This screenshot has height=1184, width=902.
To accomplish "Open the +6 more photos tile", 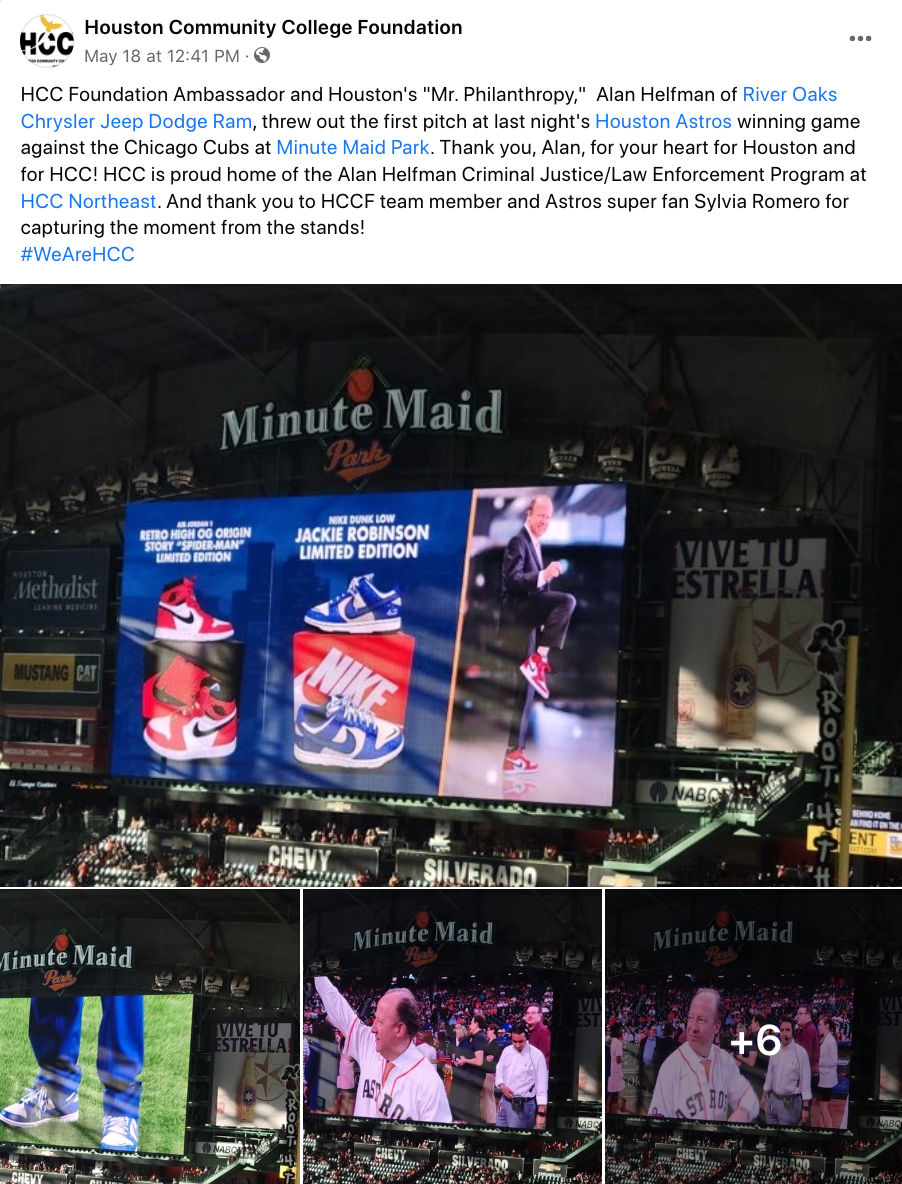I will point(754,1036).
